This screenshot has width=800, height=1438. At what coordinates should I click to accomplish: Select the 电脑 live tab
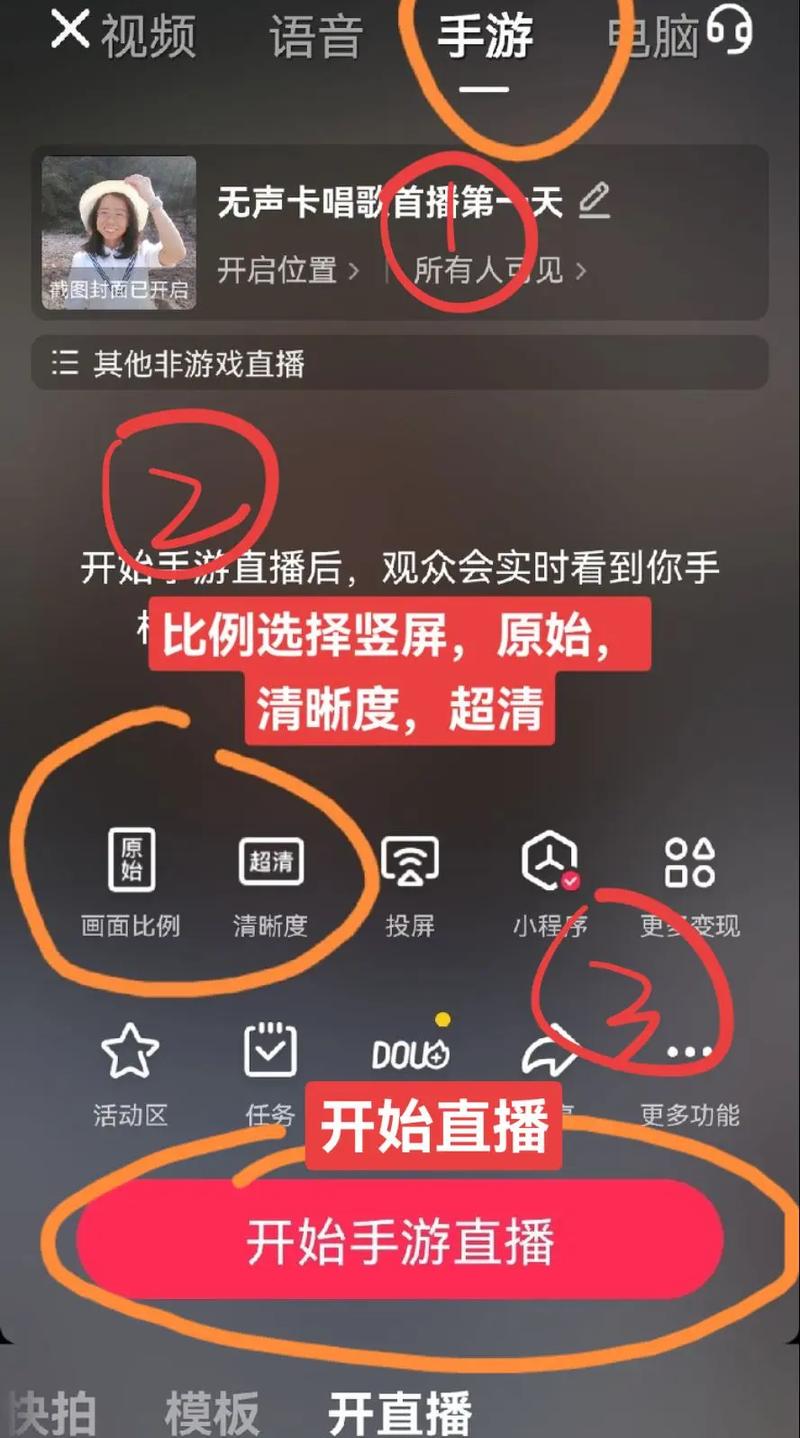(652, 37)
